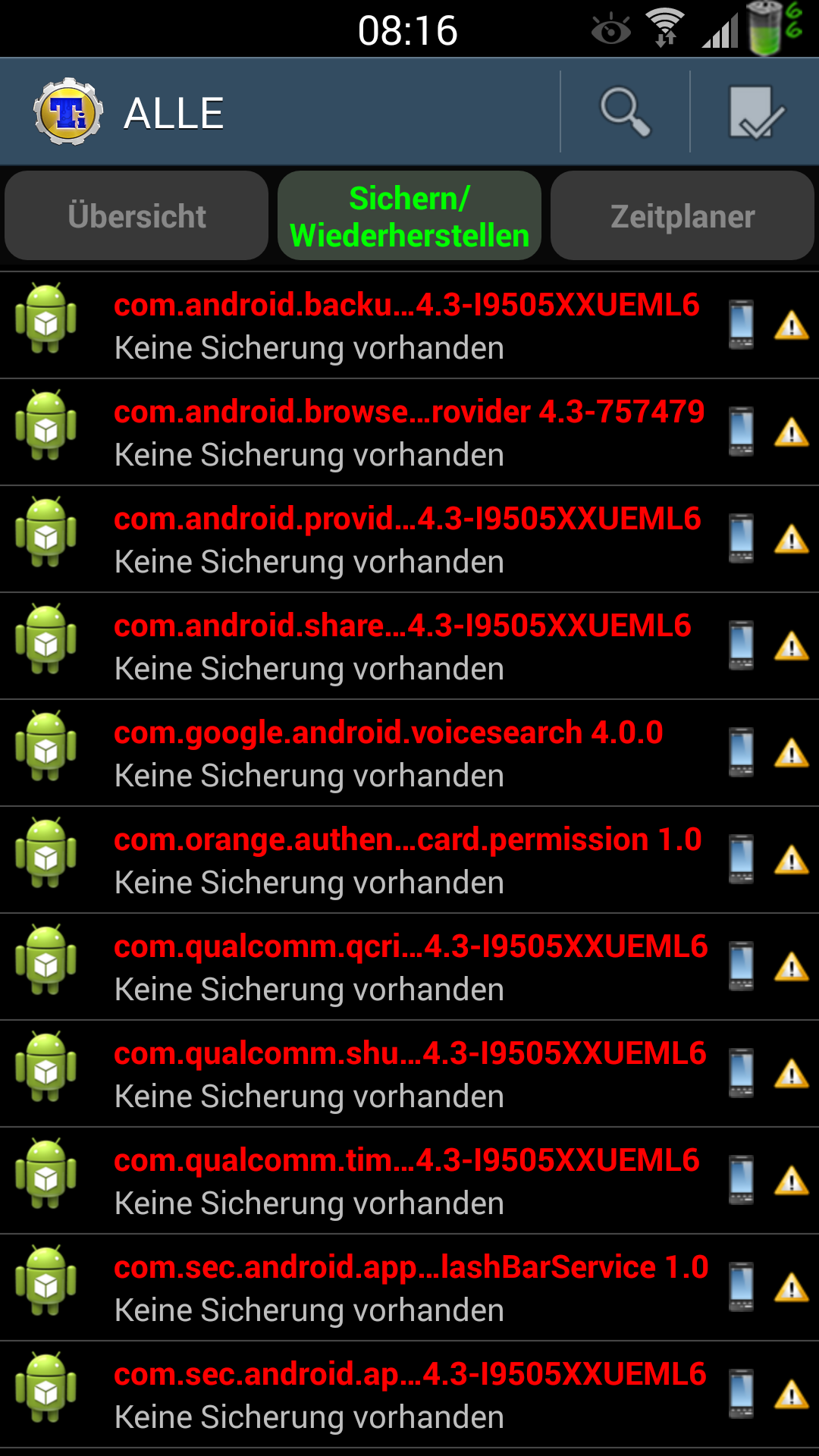Open the com.qualcomm.qcri... entry
Viewport: 819px width, 1456px height.
click(409, 967)
